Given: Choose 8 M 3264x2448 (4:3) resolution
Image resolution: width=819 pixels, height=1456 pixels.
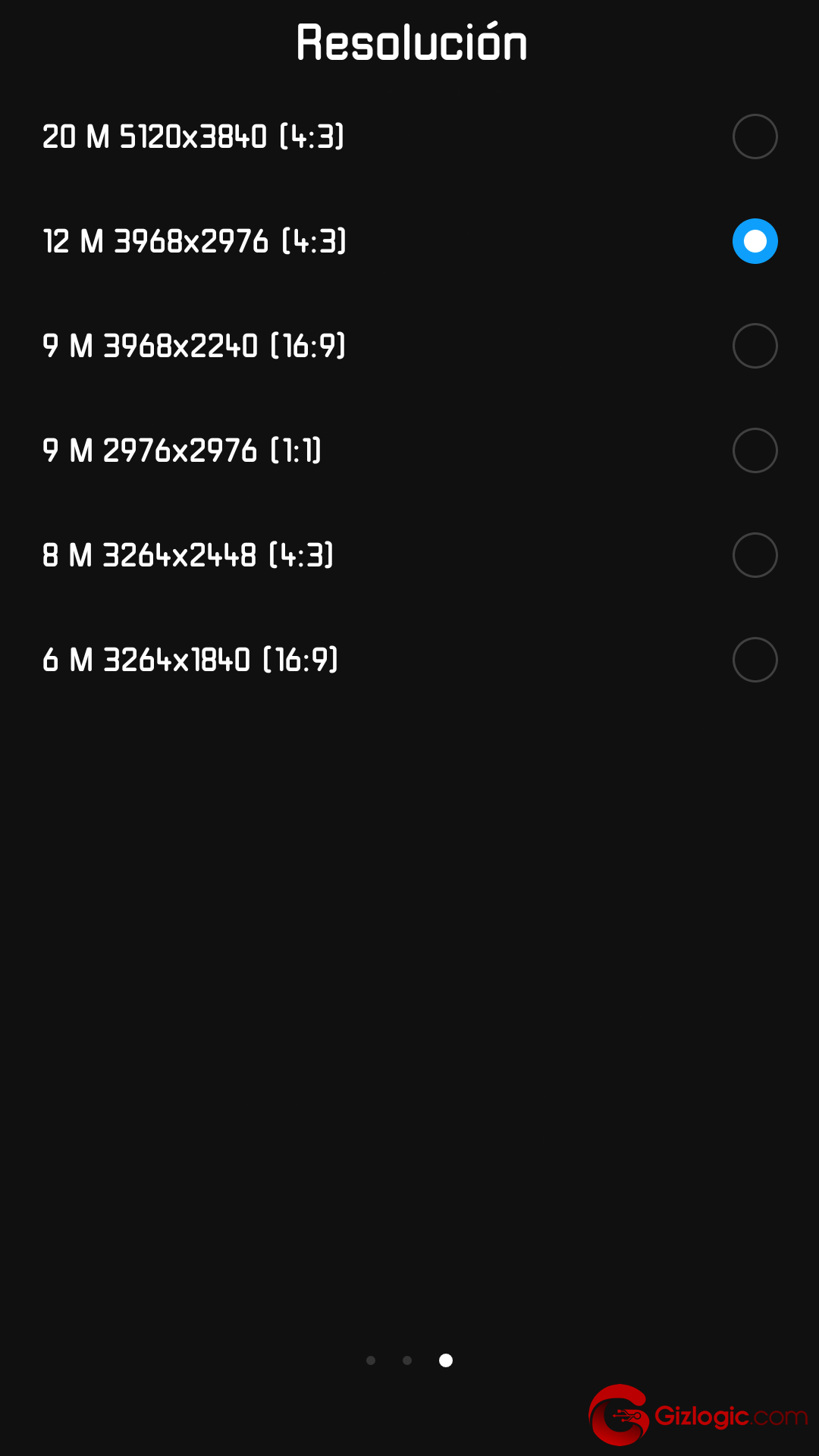Looking at the screenshot, I should 409,555.
